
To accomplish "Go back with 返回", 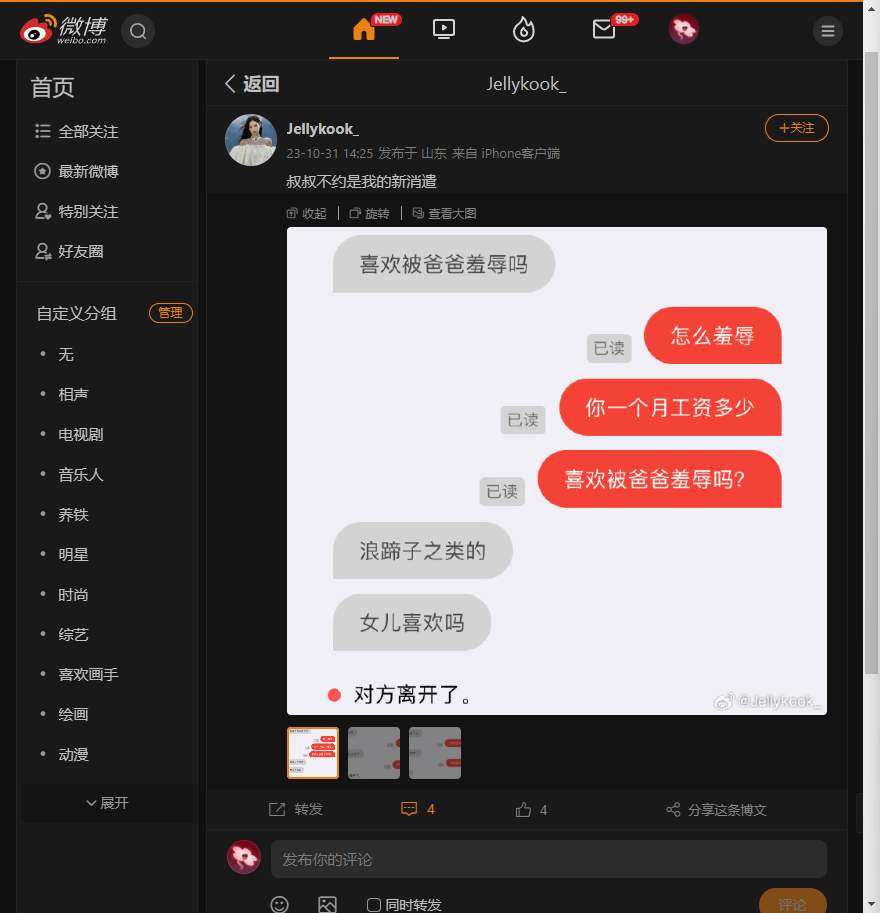I will (252, 84).
